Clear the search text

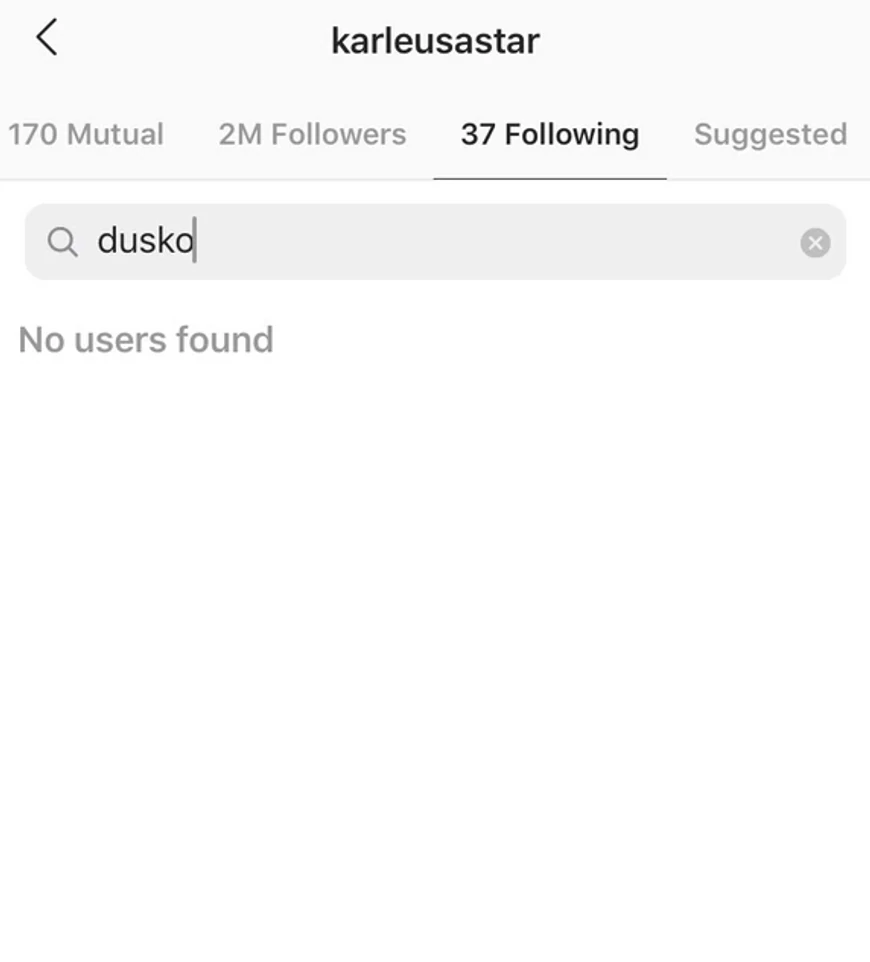tap(815, 242)
